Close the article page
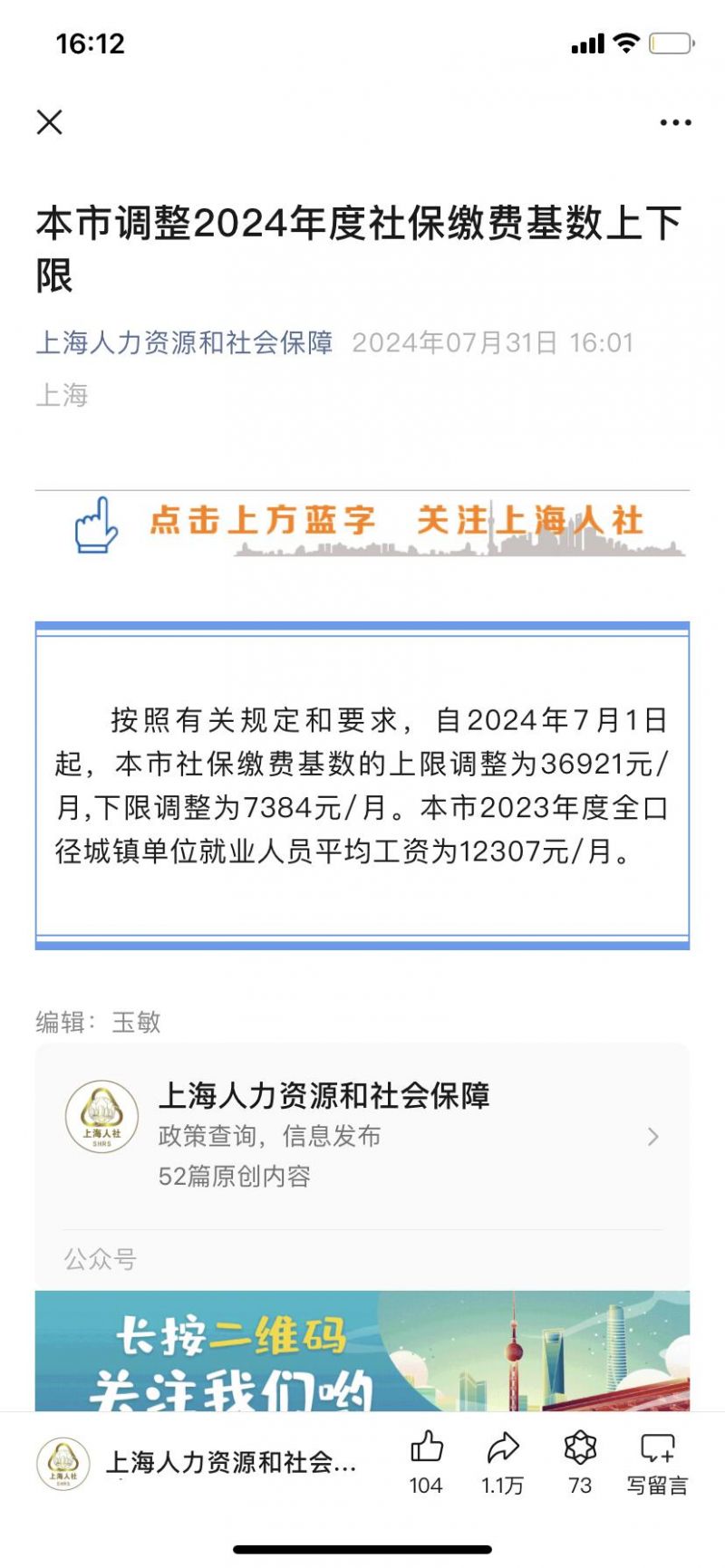The image size is (725, 1568). pos(50,122)
